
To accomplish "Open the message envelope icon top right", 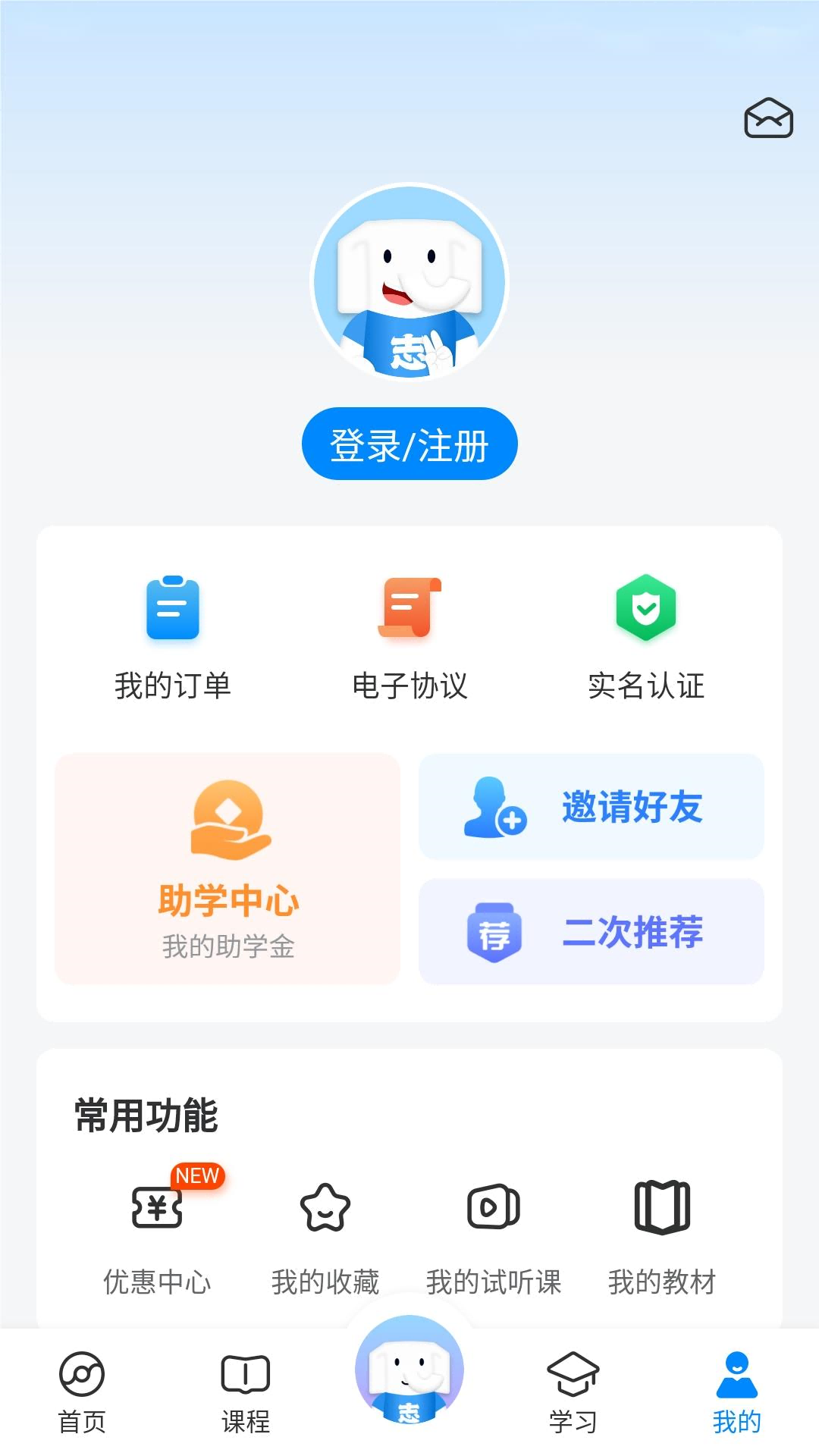I will pyautogui.click(x=767, y=119).
